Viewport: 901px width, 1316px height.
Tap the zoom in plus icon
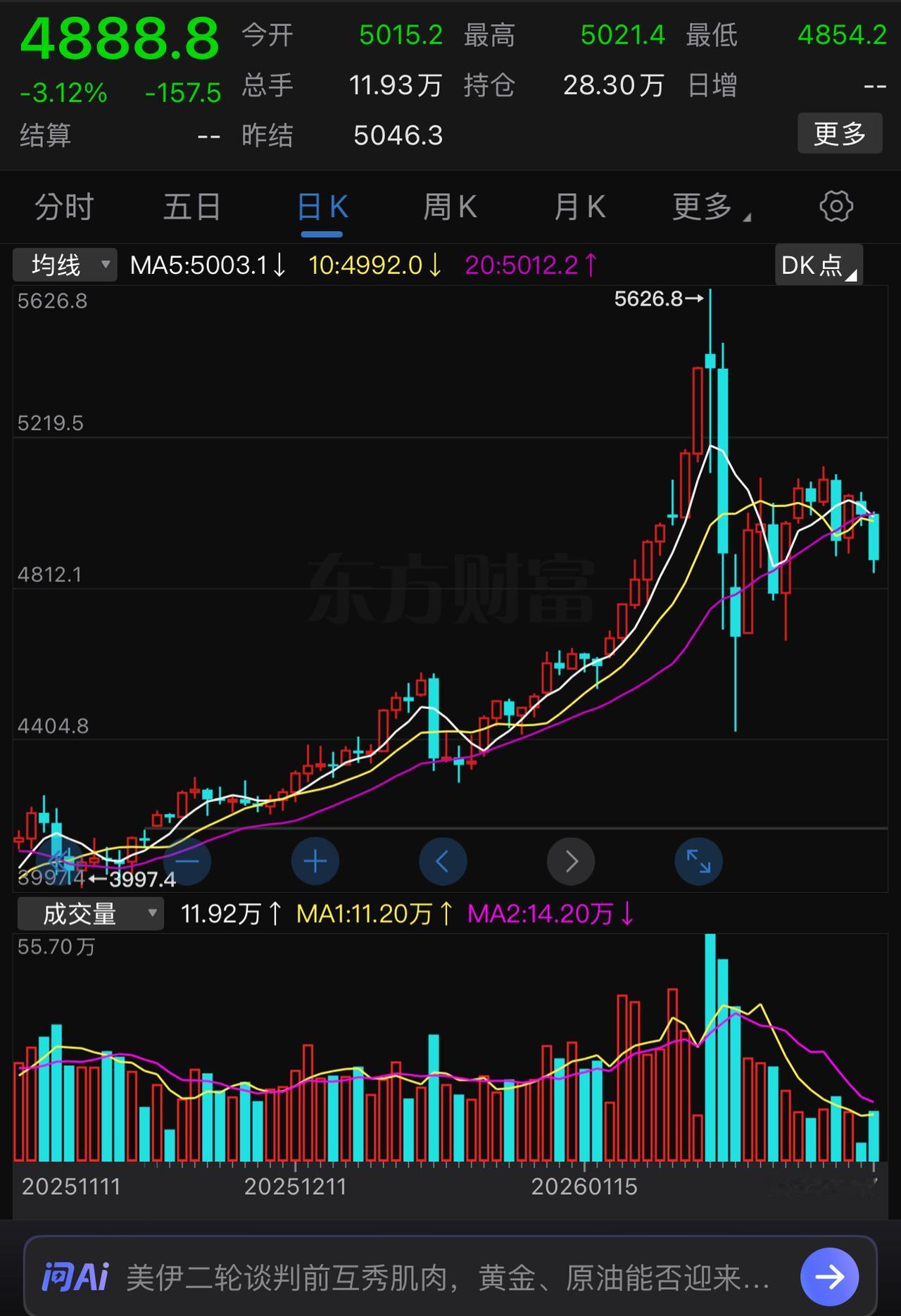(315, 860)
